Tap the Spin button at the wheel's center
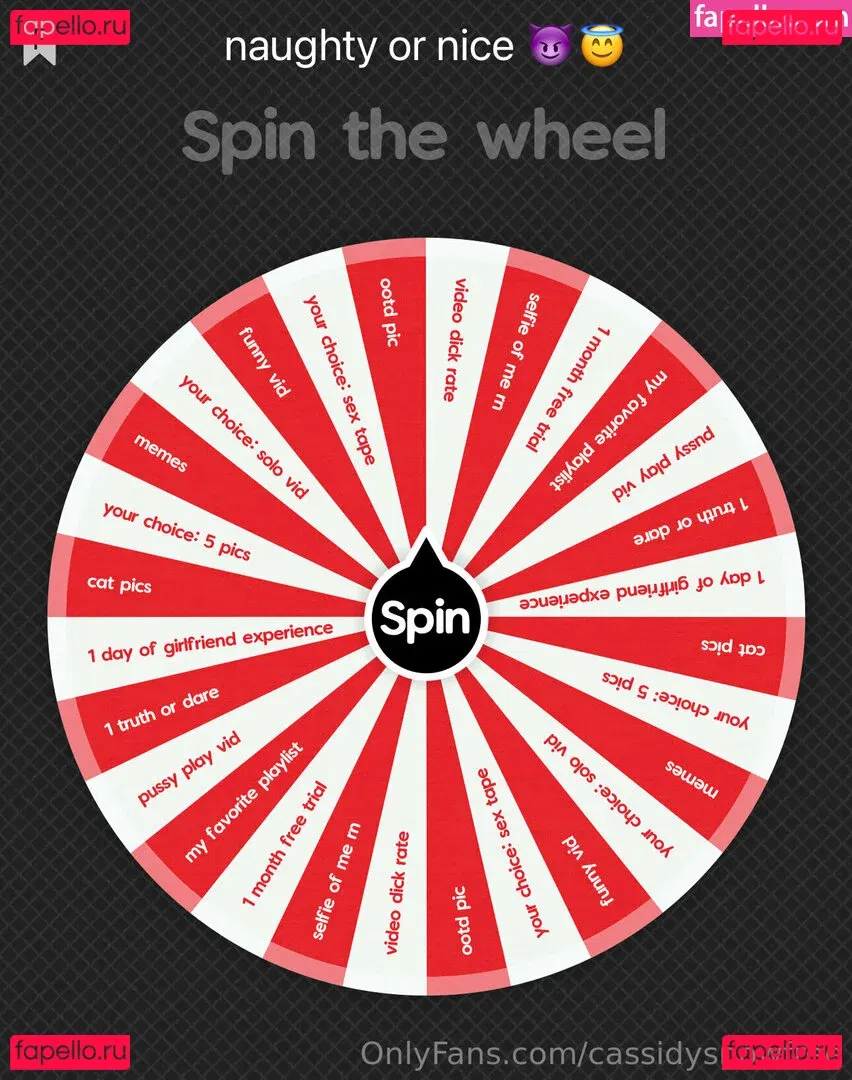852x1080 pixels. click(425, 620)
